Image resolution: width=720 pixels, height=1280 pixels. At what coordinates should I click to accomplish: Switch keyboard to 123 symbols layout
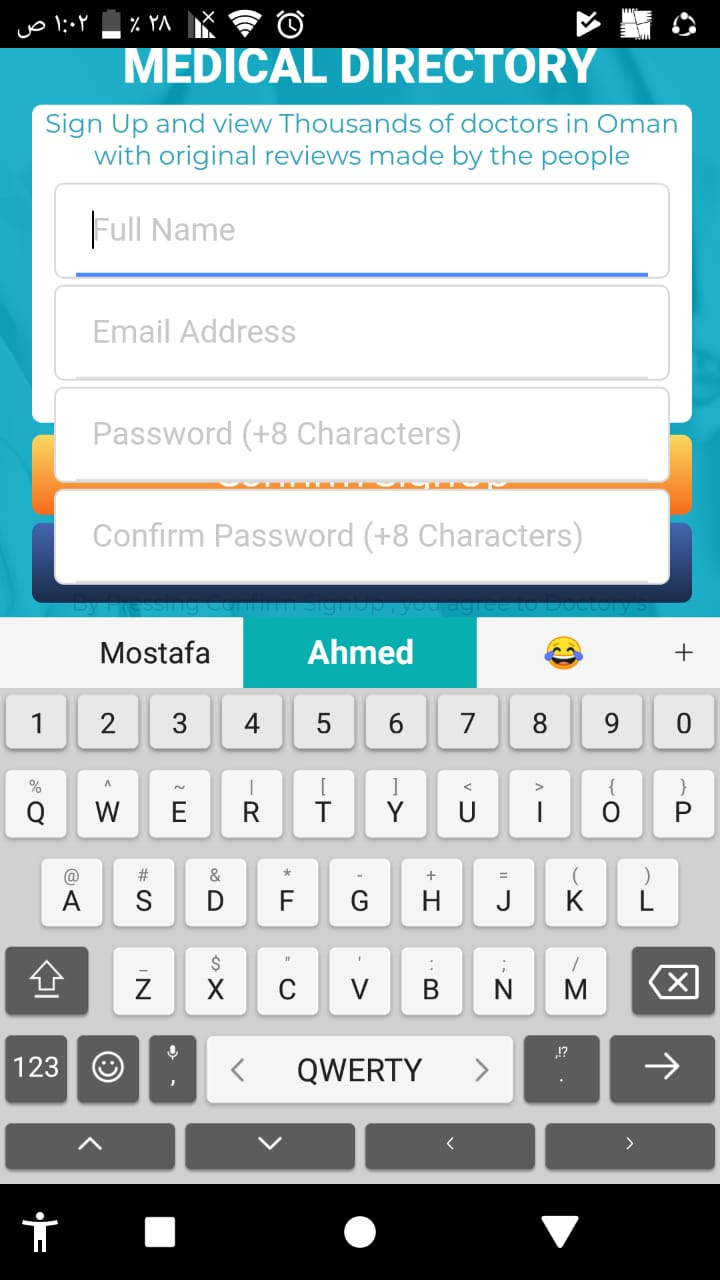click(x=37, y=1068)
